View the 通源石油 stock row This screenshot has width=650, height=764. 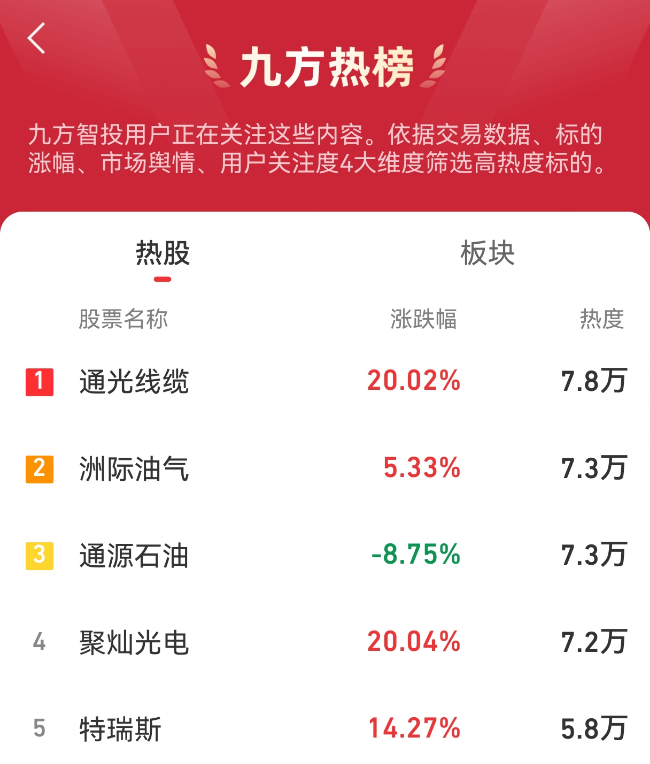click(x=134, y=555)
